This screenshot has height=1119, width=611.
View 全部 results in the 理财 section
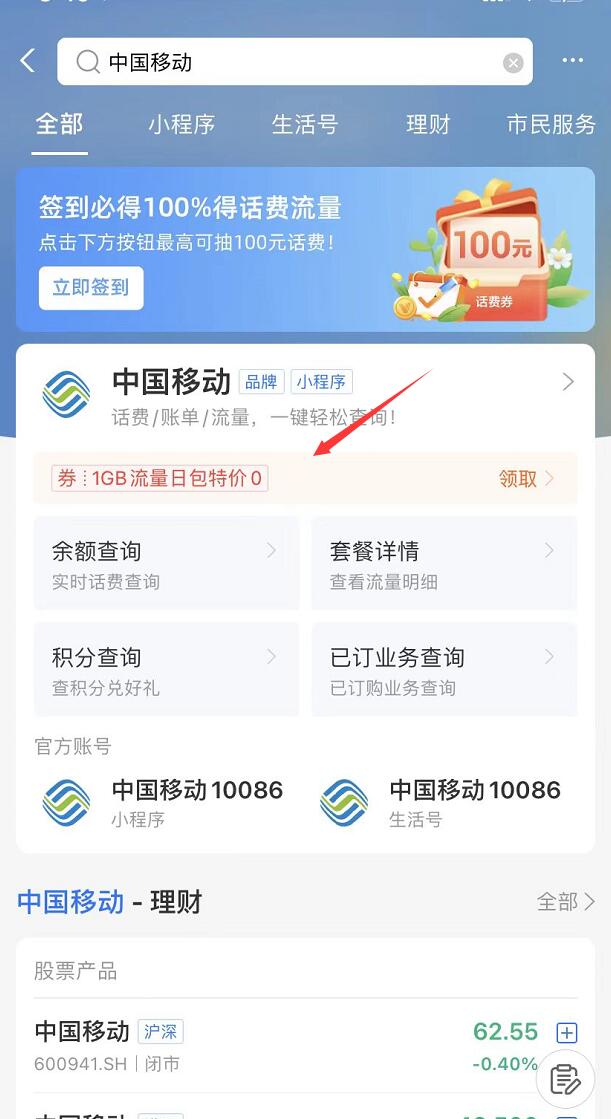point(565,902)
